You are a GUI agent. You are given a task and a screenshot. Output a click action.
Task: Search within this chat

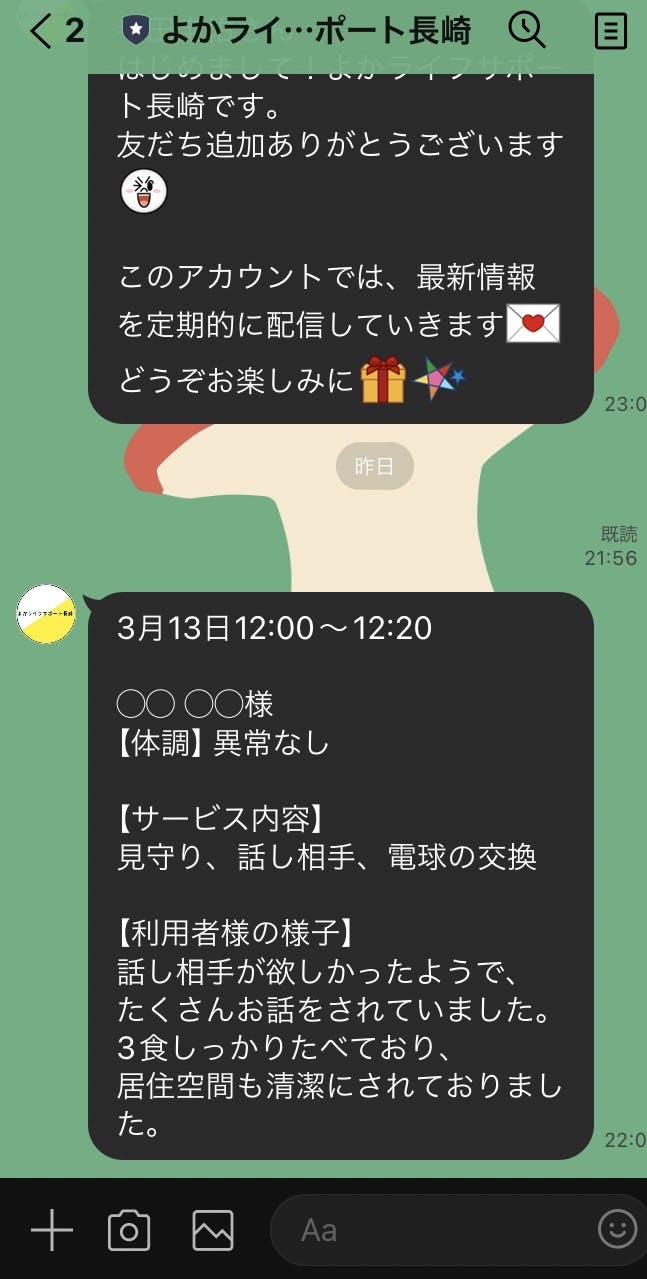pyautogui.click(x=526, y=31)
